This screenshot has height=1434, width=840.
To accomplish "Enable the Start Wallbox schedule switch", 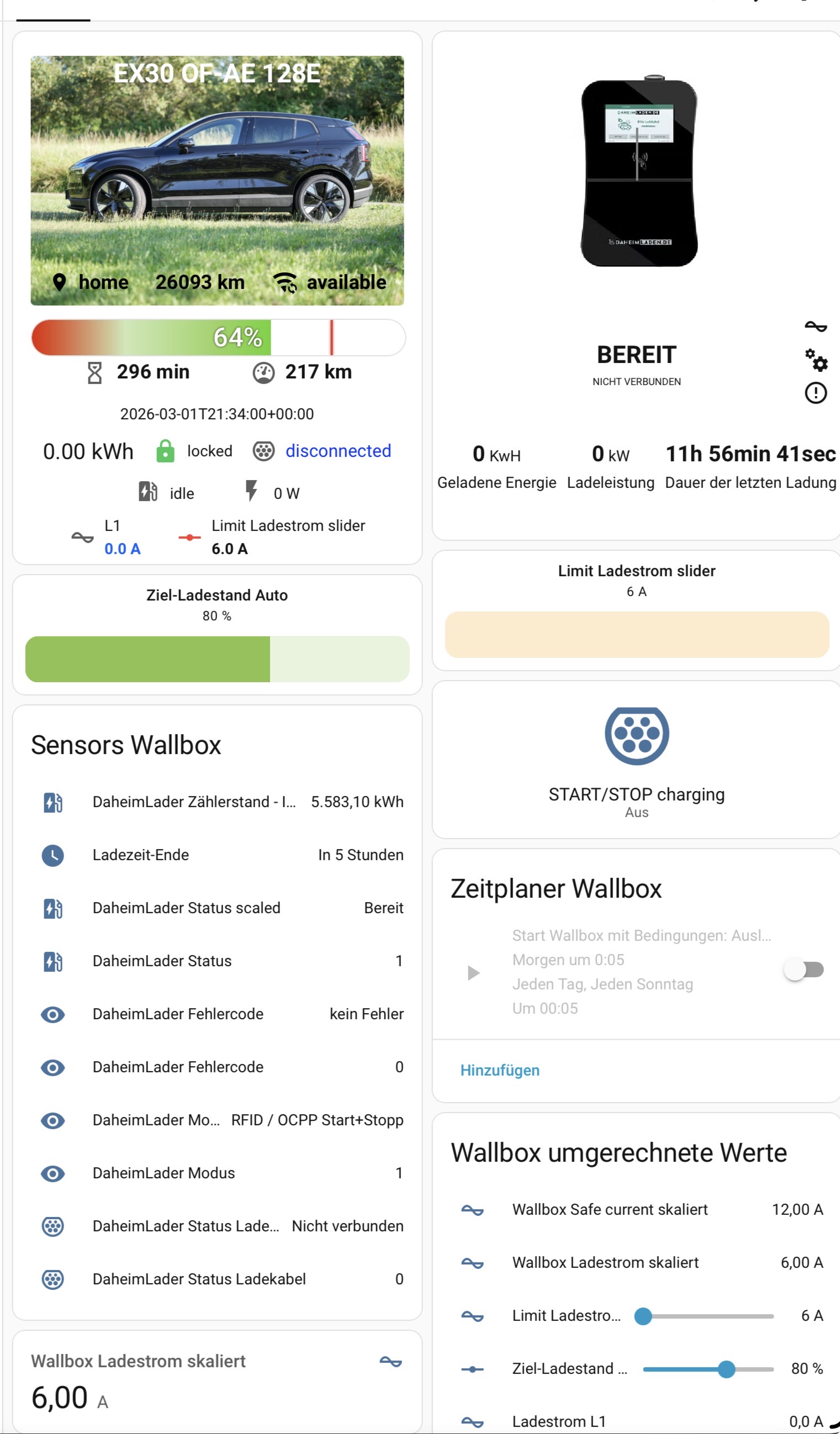I will click(804, 969).
